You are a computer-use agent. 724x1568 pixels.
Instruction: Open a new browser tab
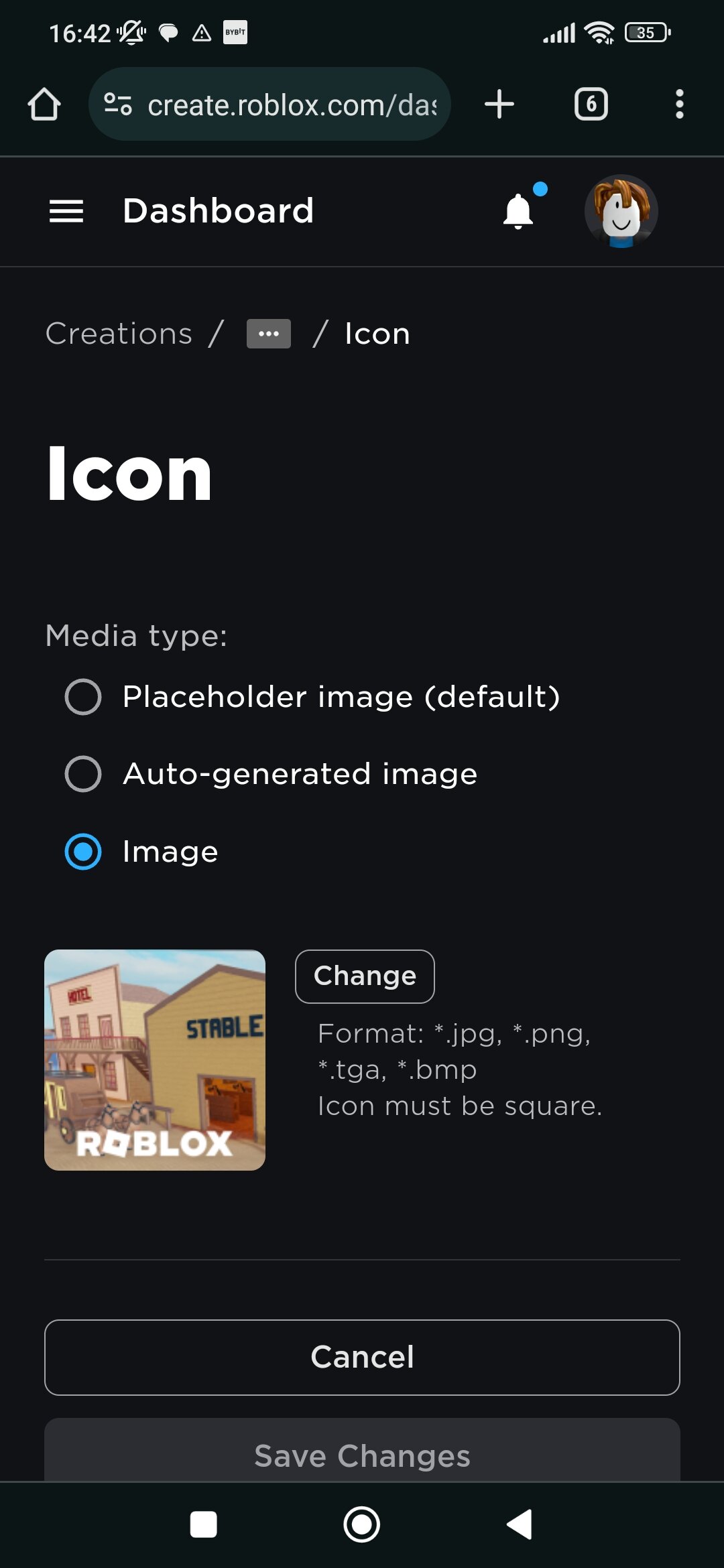499,105
